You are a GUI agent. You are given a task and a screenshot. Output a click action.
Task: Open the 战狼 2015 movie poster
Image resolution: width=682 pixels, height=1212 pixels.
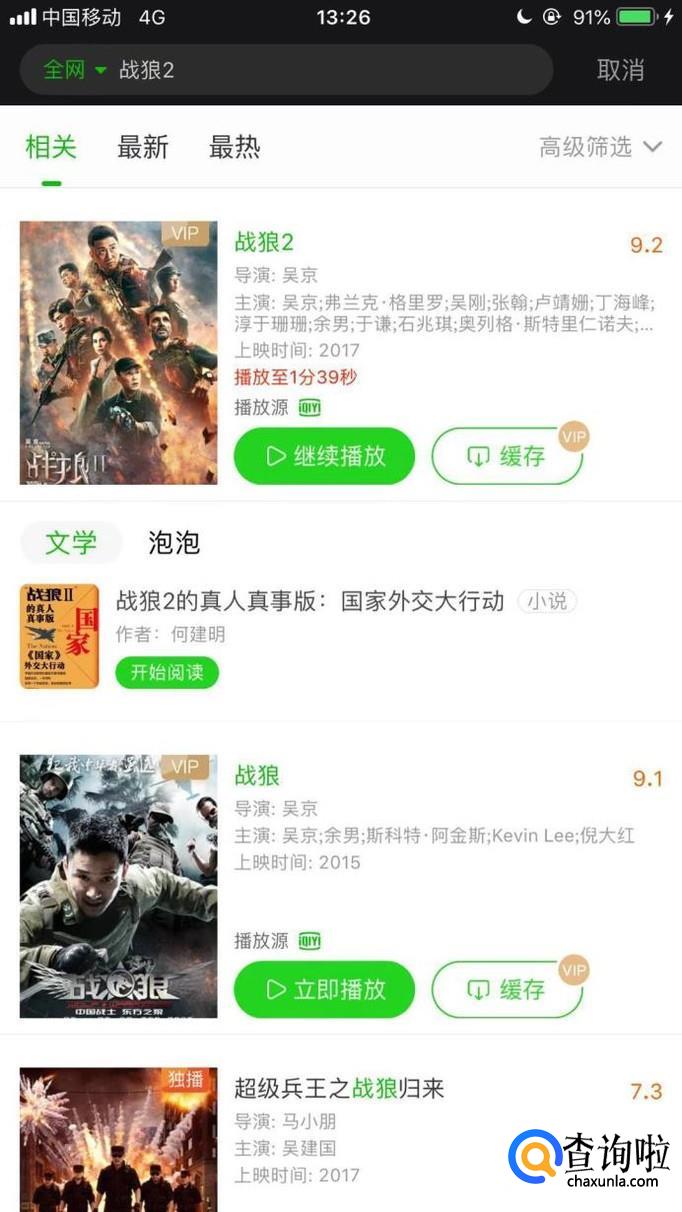tap(118, 886)
